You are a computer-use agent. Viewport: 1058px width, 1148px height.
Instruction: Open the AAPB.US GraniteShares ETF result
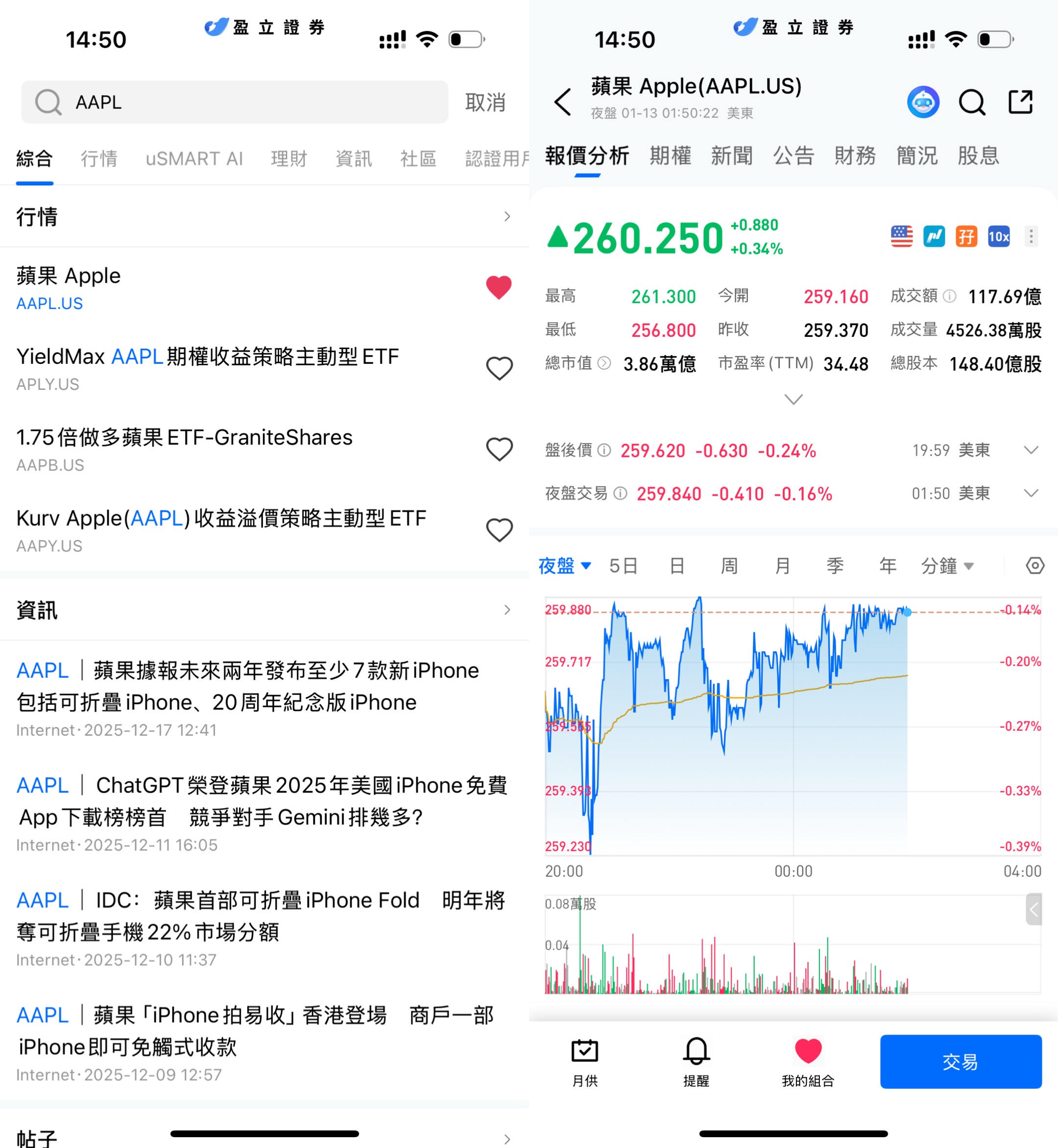point(184,450)
